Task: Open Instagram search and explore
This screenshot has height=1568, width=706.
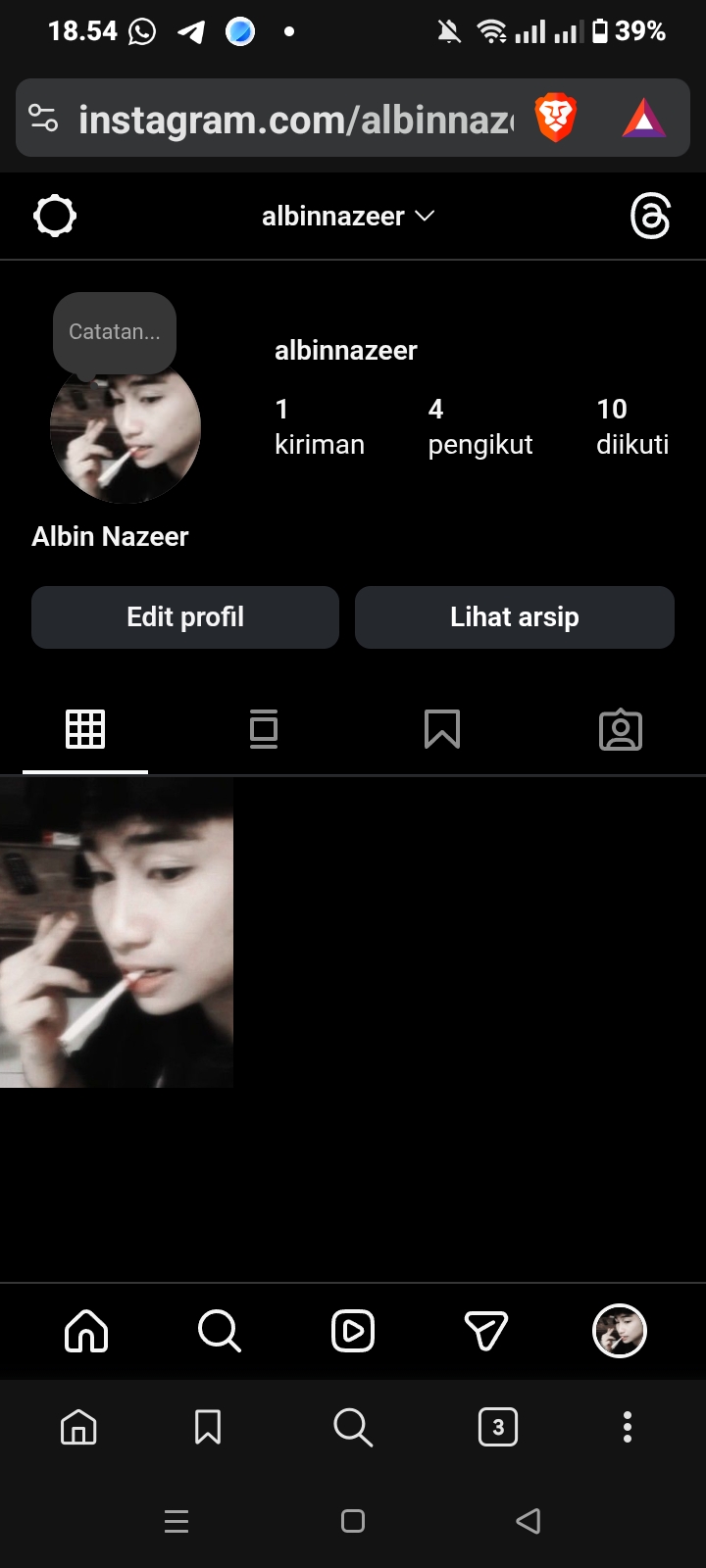Action: (219, 1331)
